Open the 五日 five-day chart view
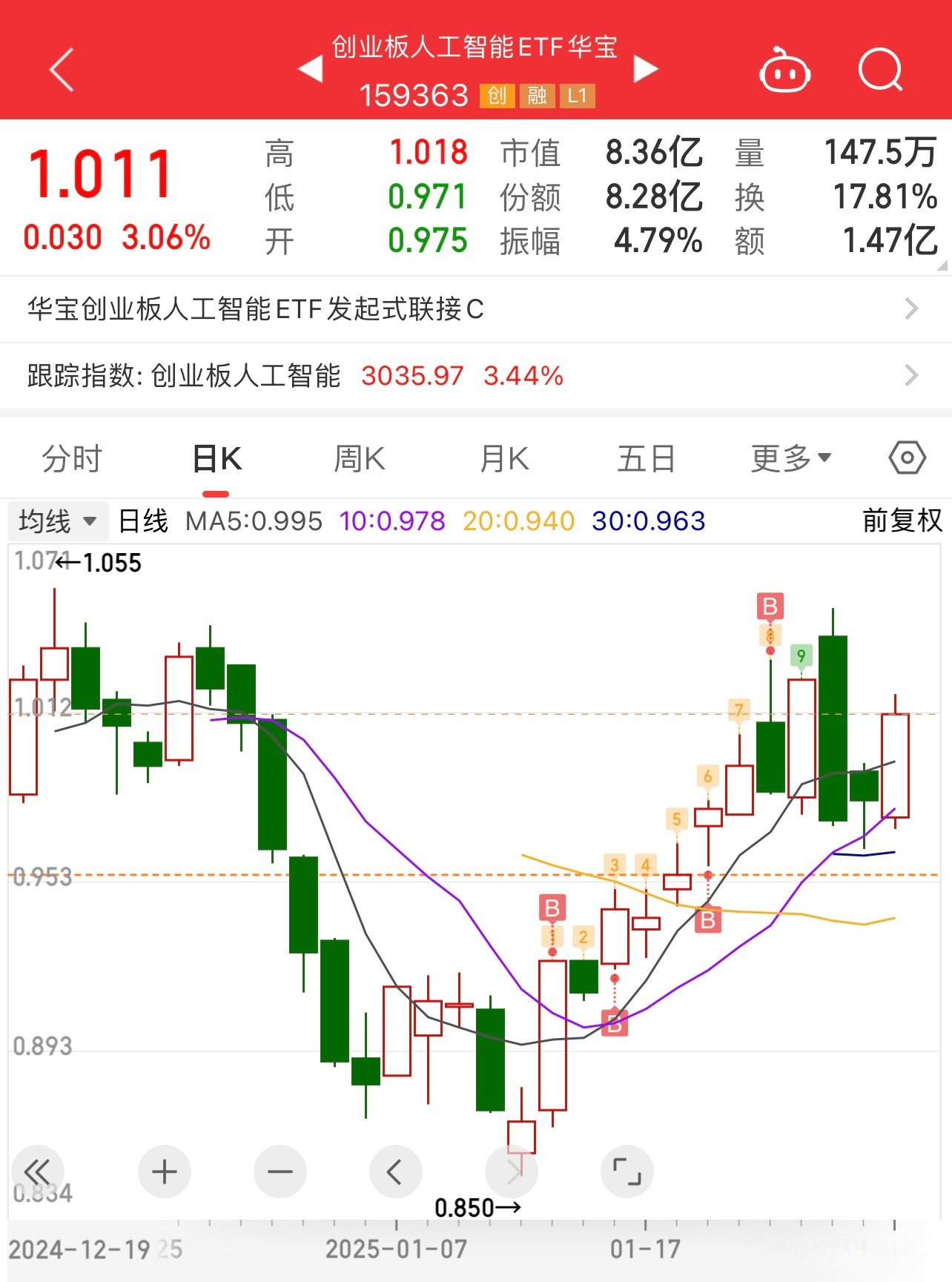This screenshot has height=1282, width=952. [647, 458]
